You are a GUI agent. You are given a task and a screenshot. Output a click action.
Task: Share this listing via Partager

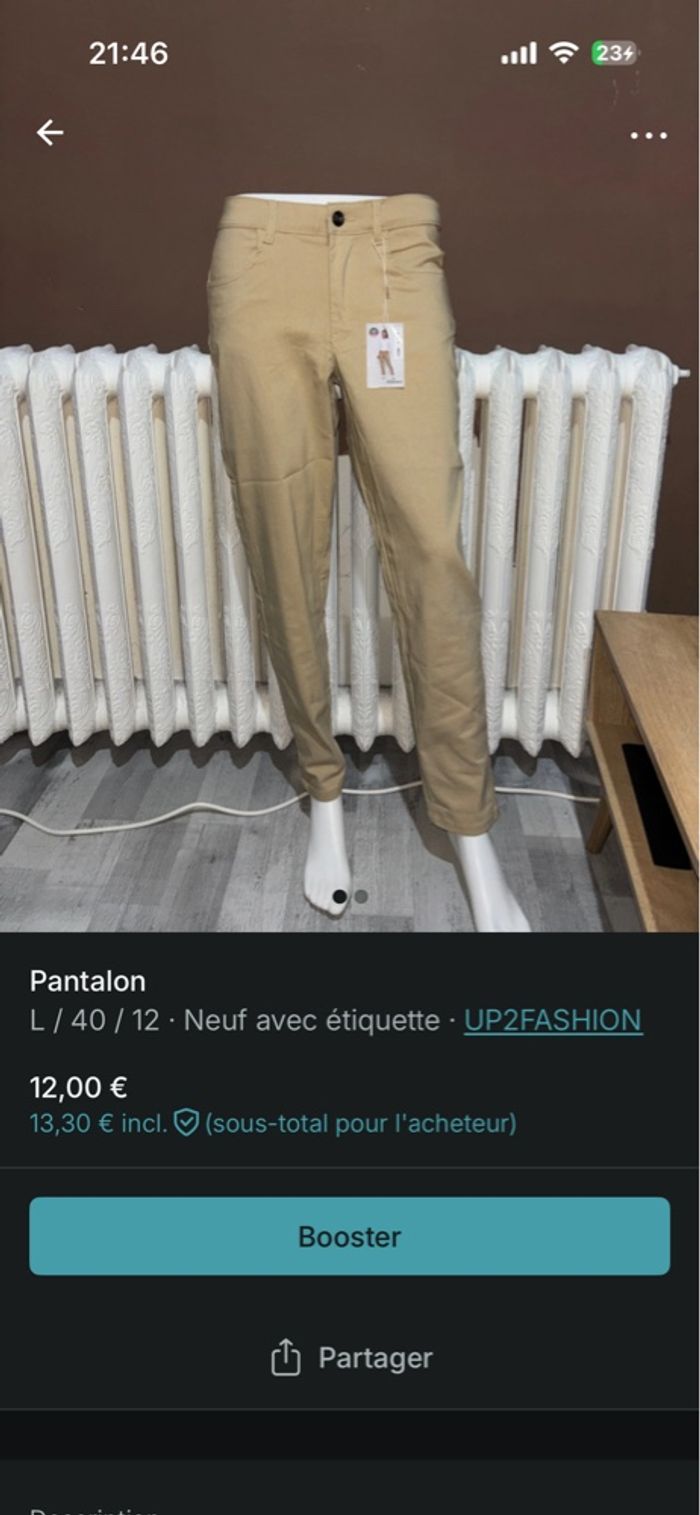point(351,1358)
